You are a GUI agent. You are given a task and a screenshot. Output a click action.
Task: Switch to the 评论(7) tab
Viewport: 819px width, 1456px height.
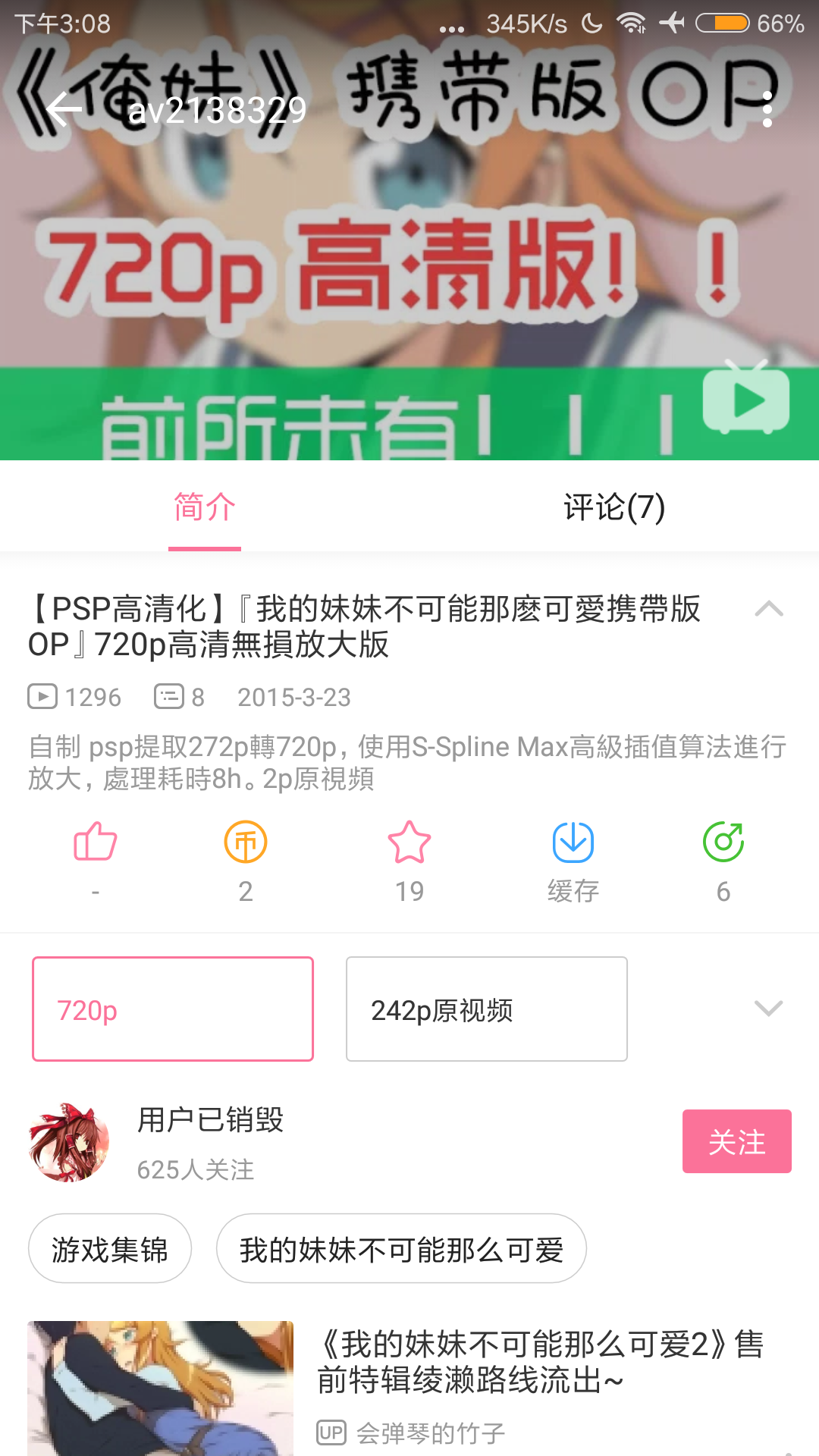[x=614, y=507]
